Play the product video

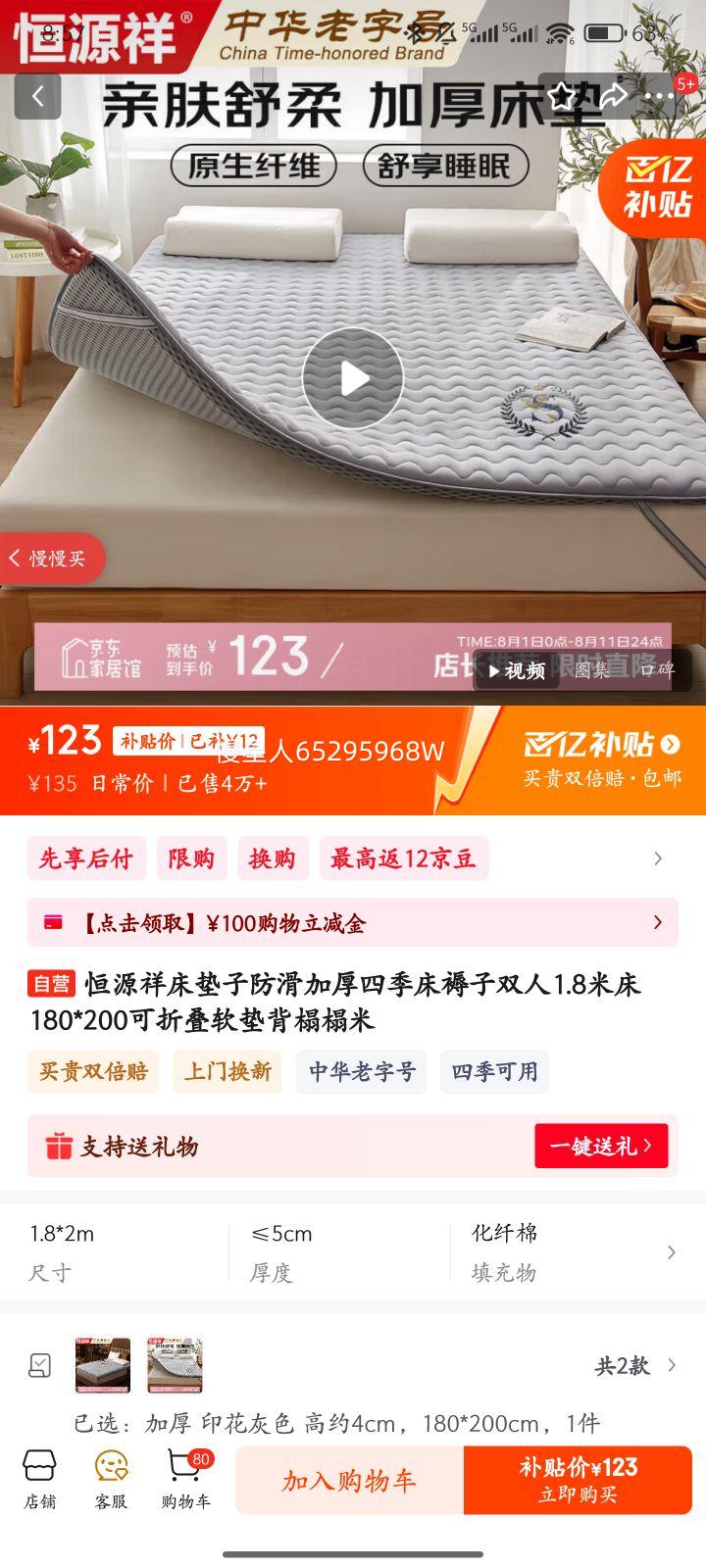point(353,378)
